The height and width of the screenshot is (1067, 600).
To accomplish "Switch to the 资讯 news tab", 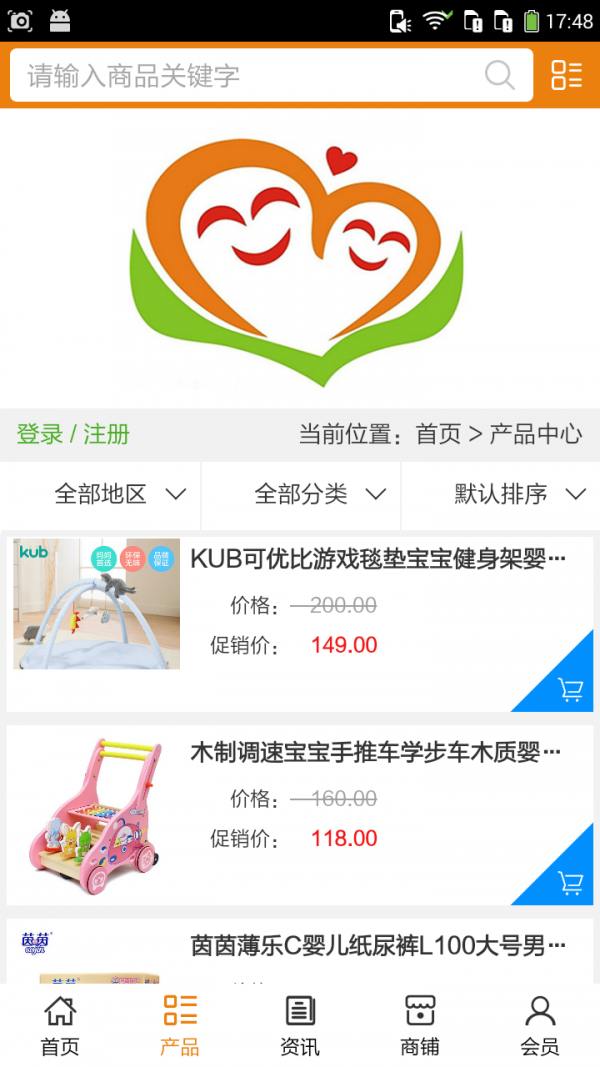I will click(x=300, y=1025).
